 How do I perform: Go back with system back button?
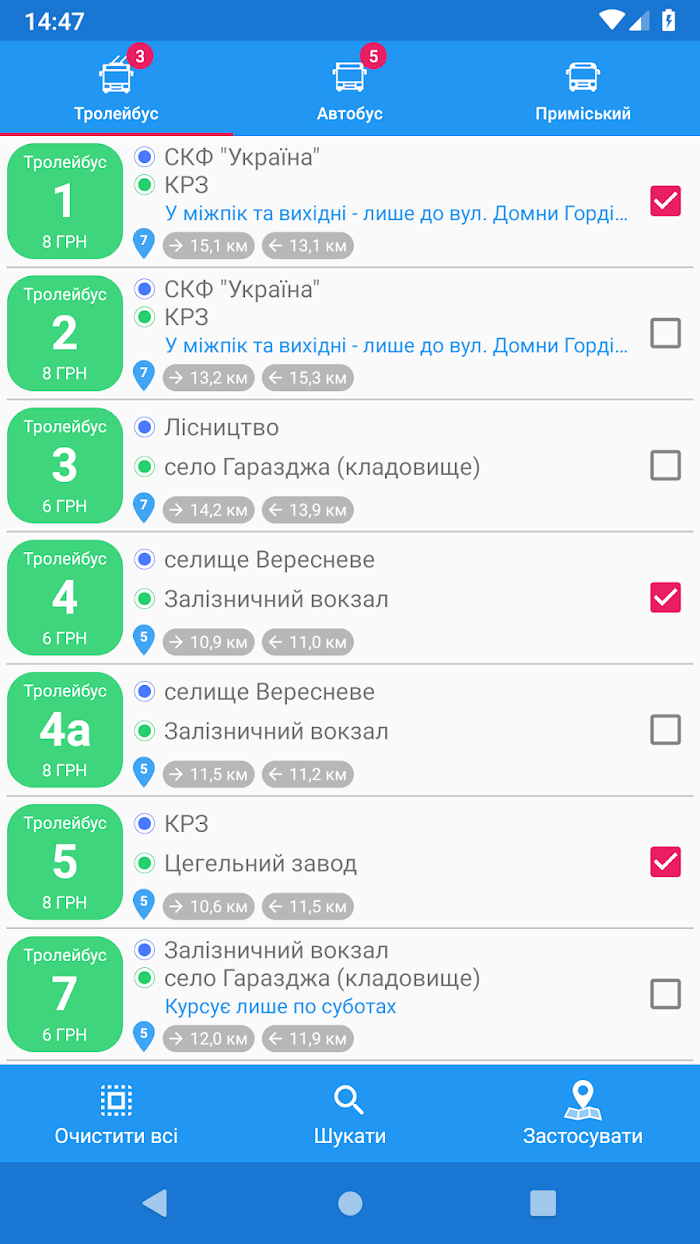point(155,1203)
